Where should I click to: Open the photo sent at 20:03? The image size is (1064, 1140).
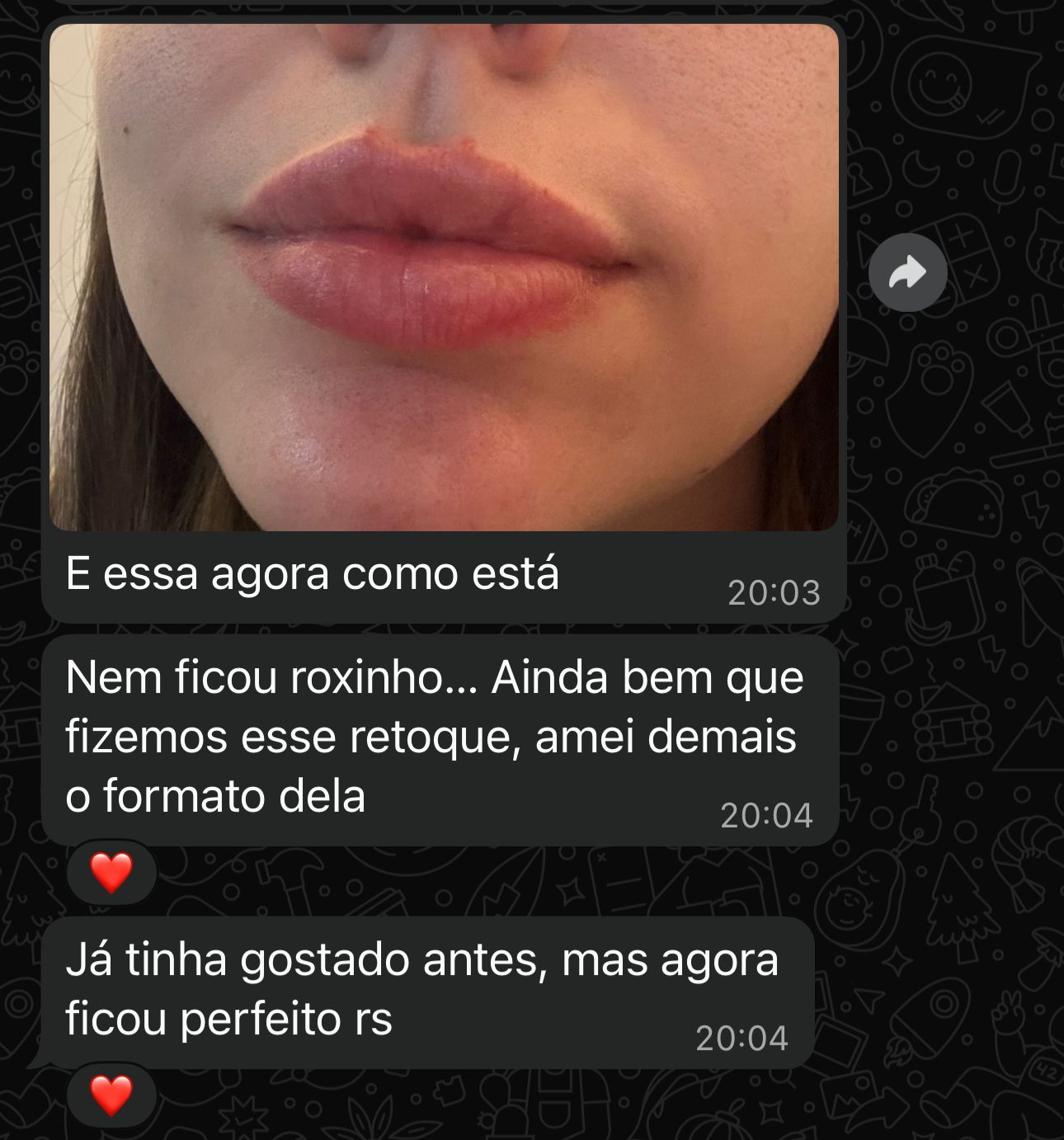pos(444,277)
